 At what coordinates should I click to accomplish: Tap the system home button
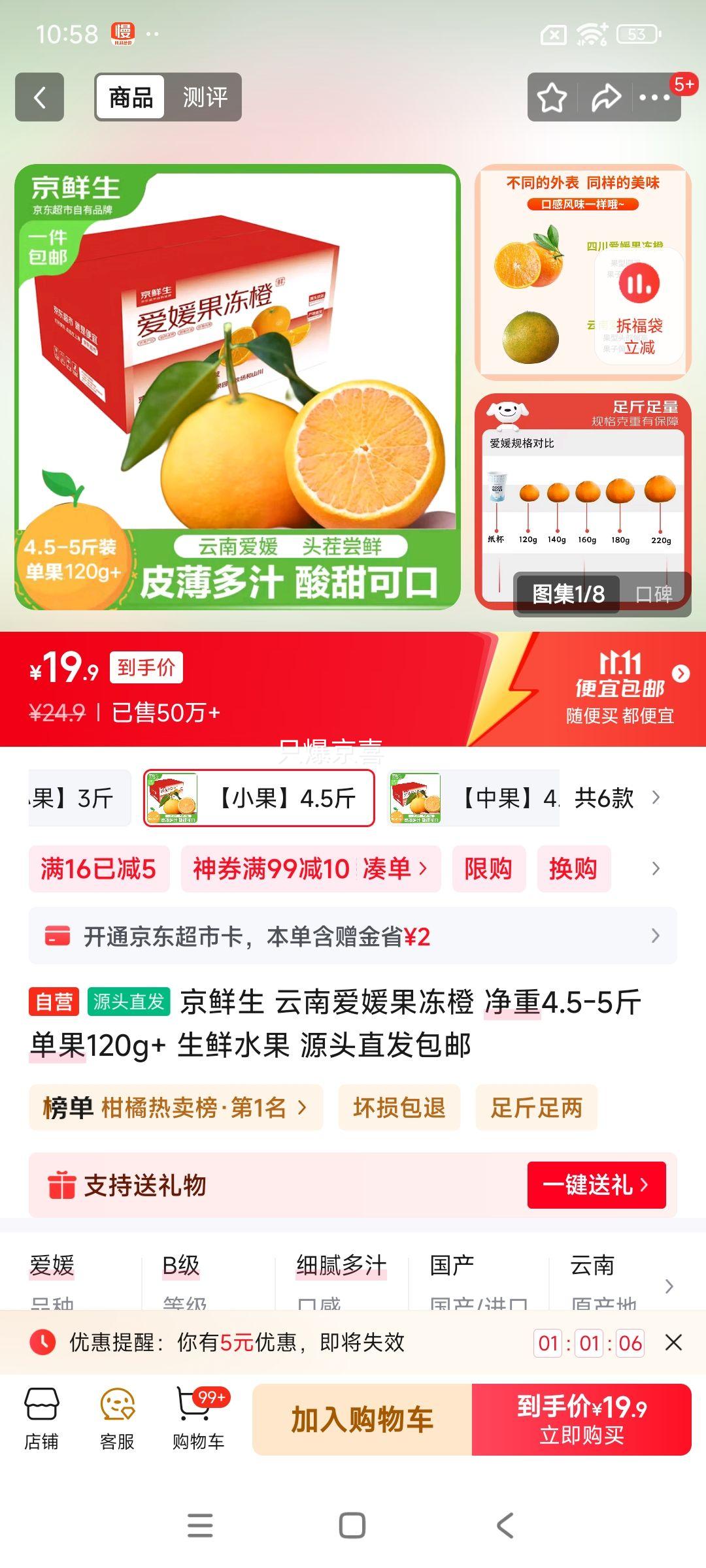[x=352, y=1526]
